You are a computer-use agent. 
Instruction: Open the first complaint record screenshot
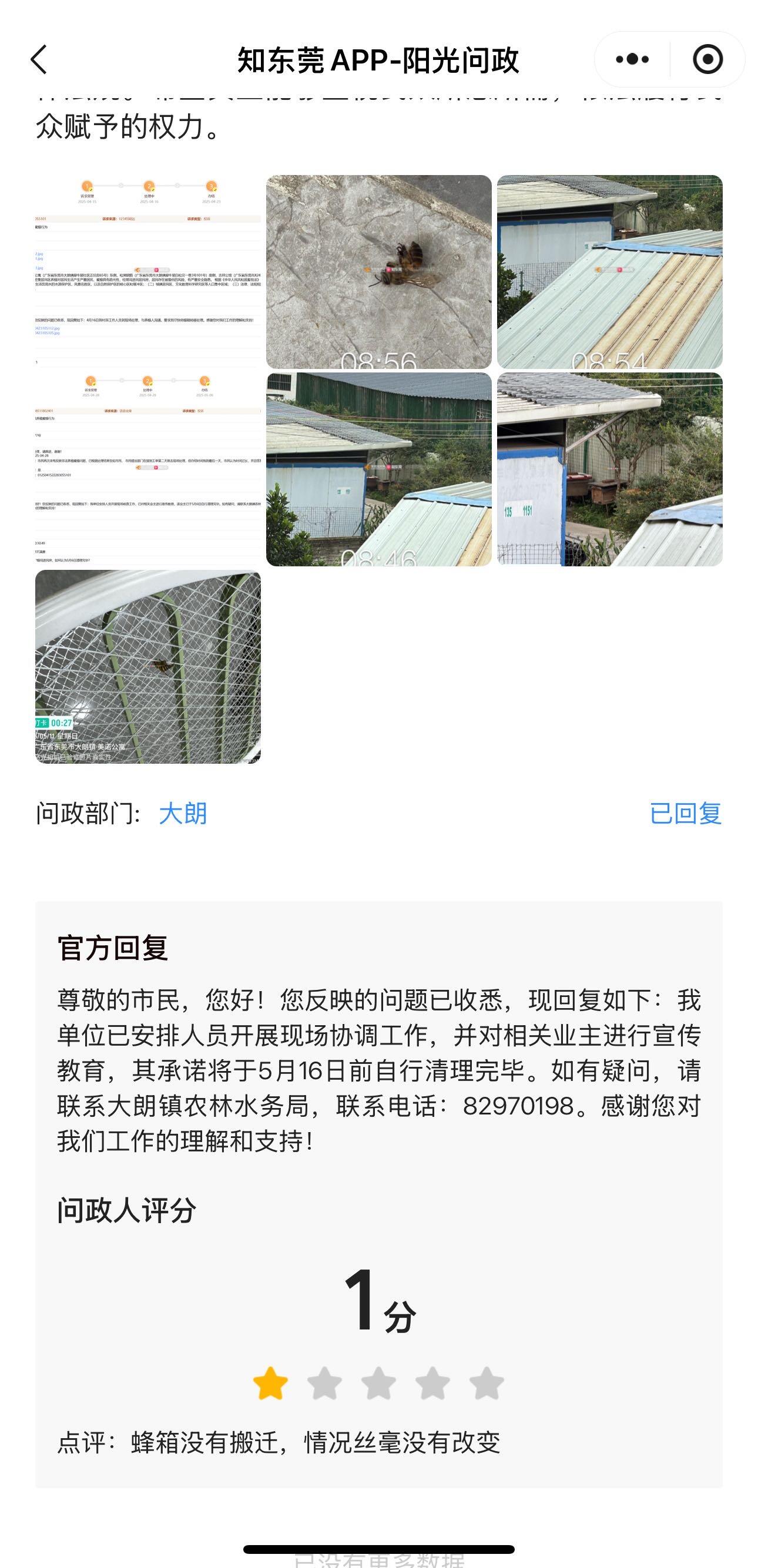[x=148, y=271]
